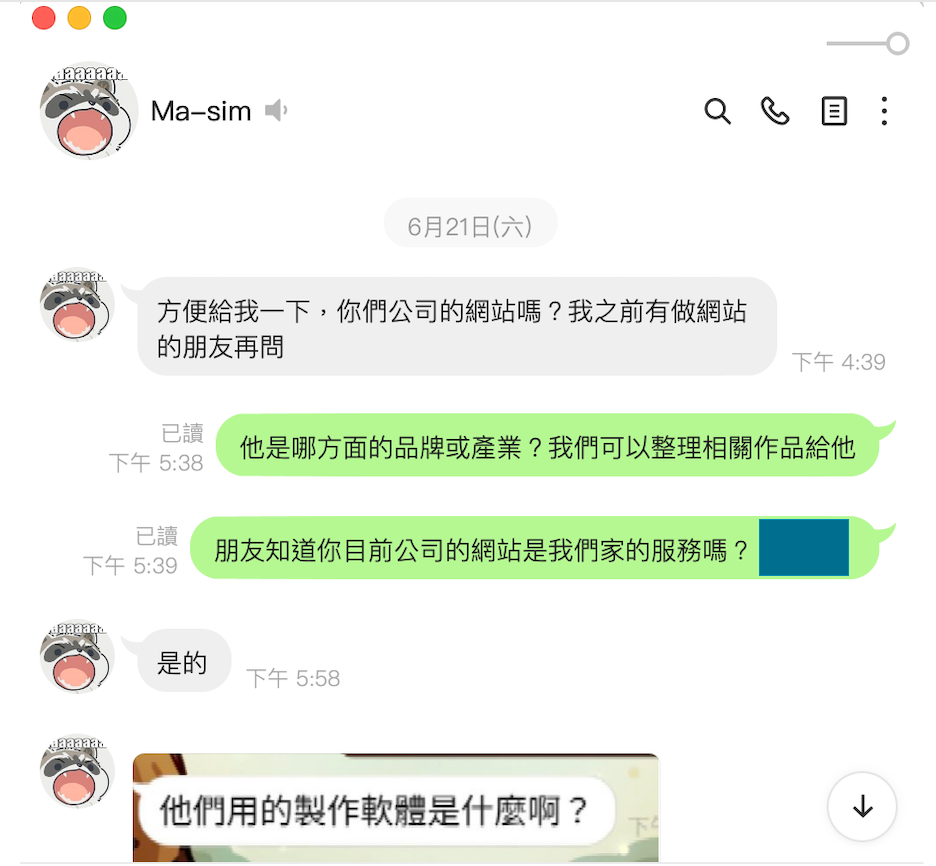Open the notes icon in header
Viewport: 936px width, 866px height.
click(x=833, y=111)
